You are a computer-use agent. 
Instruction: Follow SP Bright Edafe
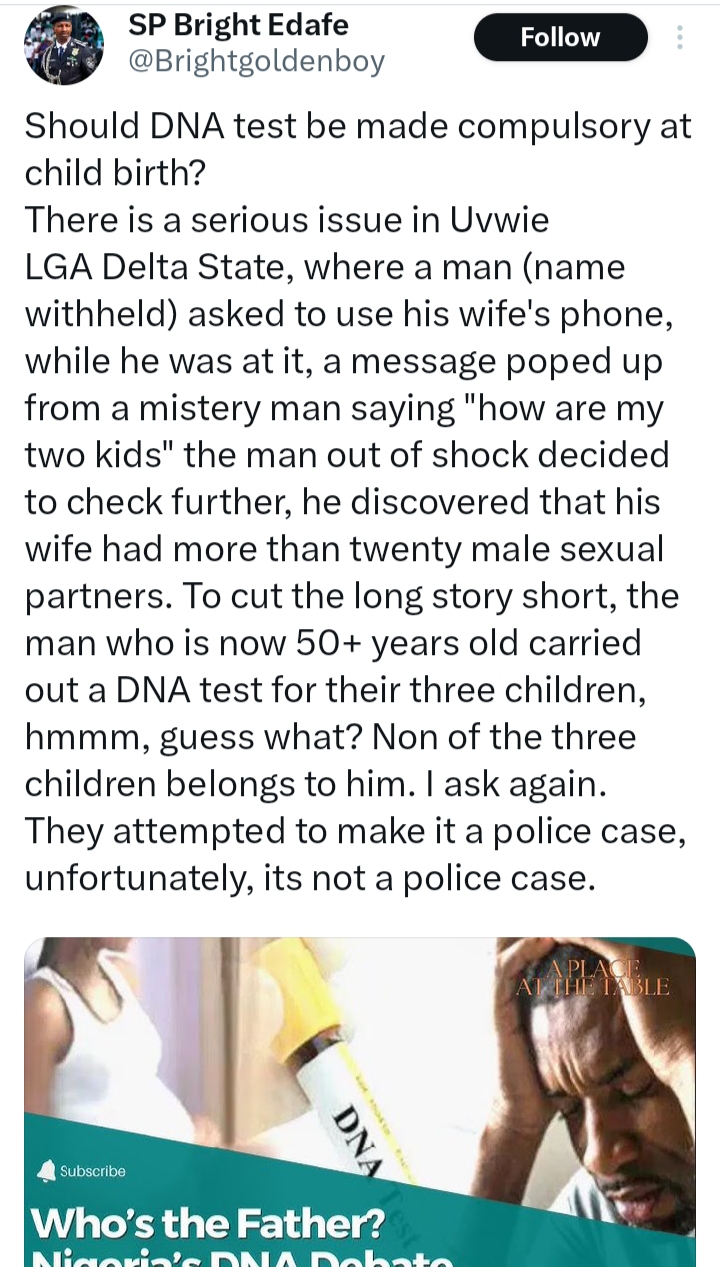click(x=560, y=38)
